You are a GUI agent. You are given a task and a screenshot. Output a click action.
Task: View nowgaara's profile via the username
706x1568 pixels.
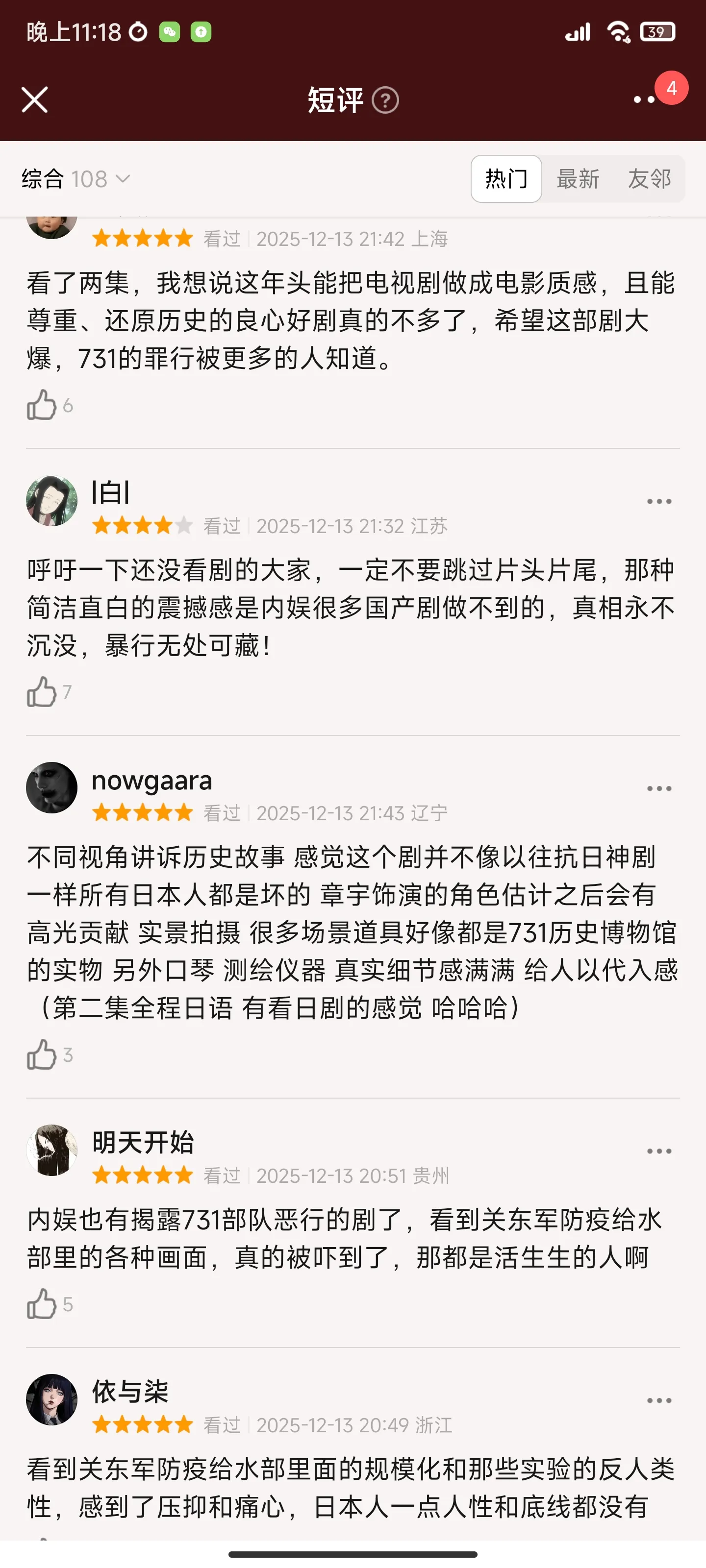(151, 781)
